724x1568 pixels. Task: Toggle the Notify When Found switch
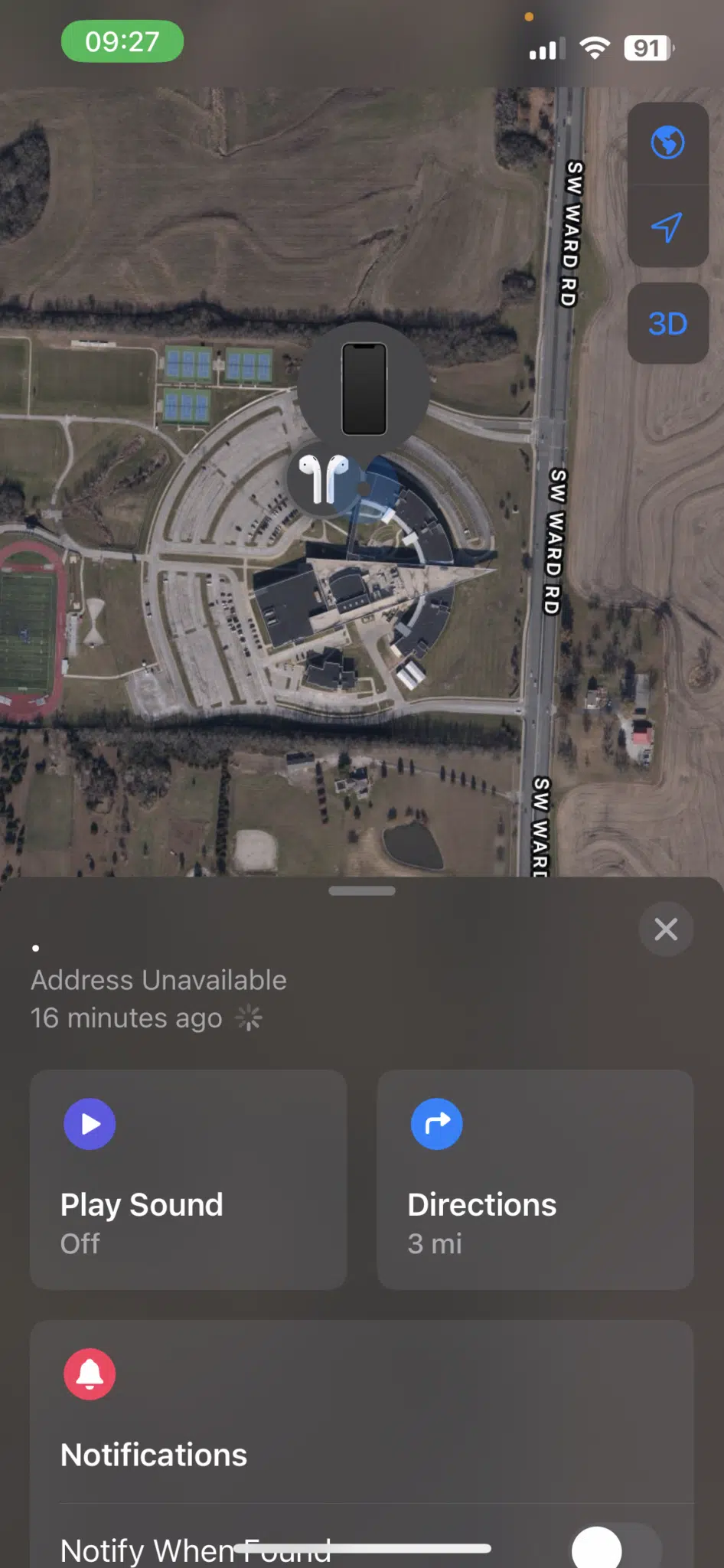(617, 1548)
